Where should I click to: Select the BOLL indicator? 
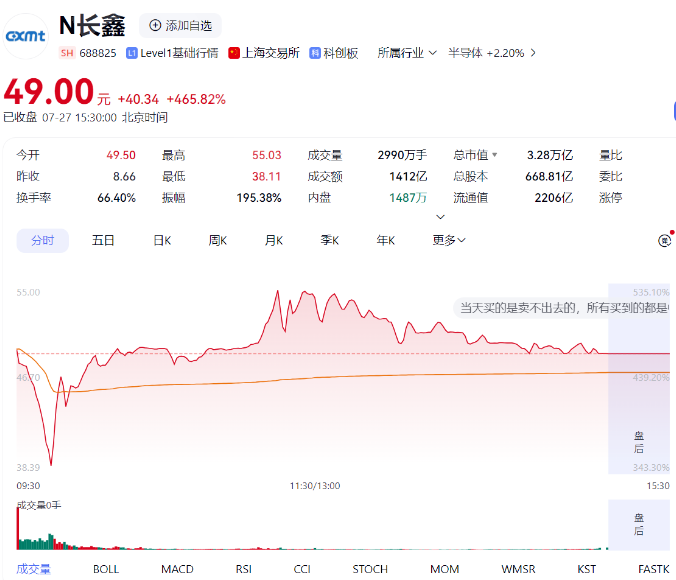106,569
